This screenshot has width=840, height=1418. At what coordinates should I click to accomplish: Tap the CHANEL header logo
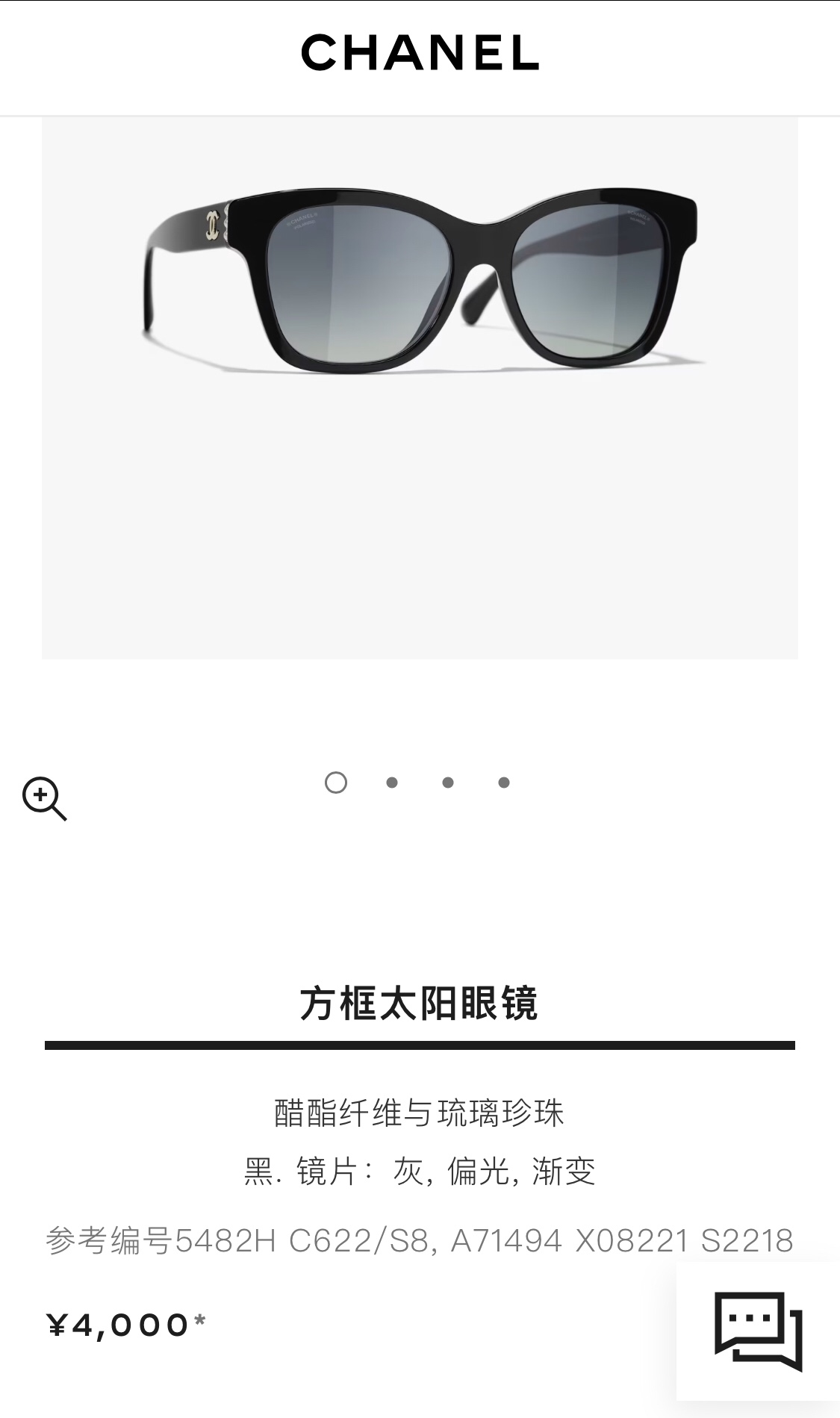[x=420, y=53]
